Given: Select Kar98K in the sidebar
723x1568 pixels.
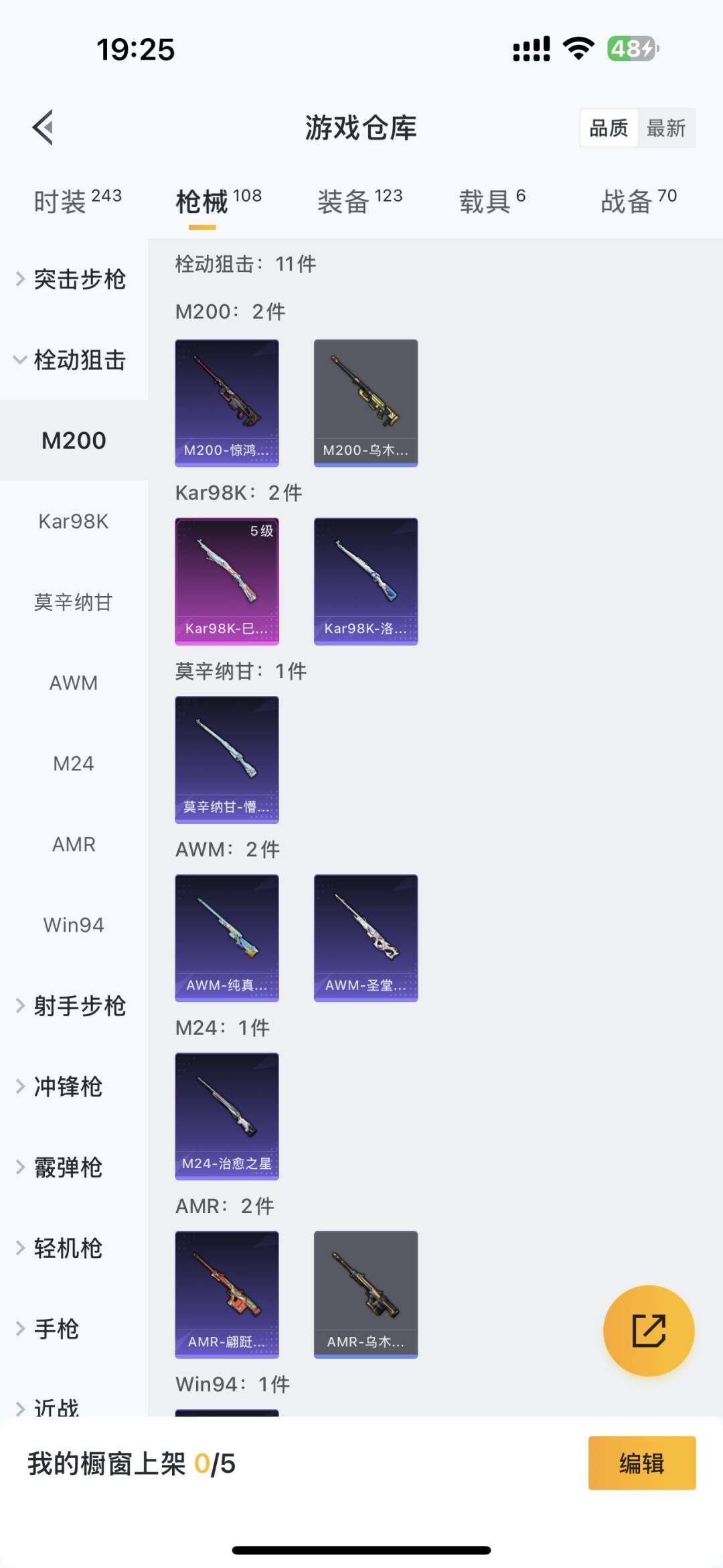Looking at the screenshot, I should tap(74, 522).
